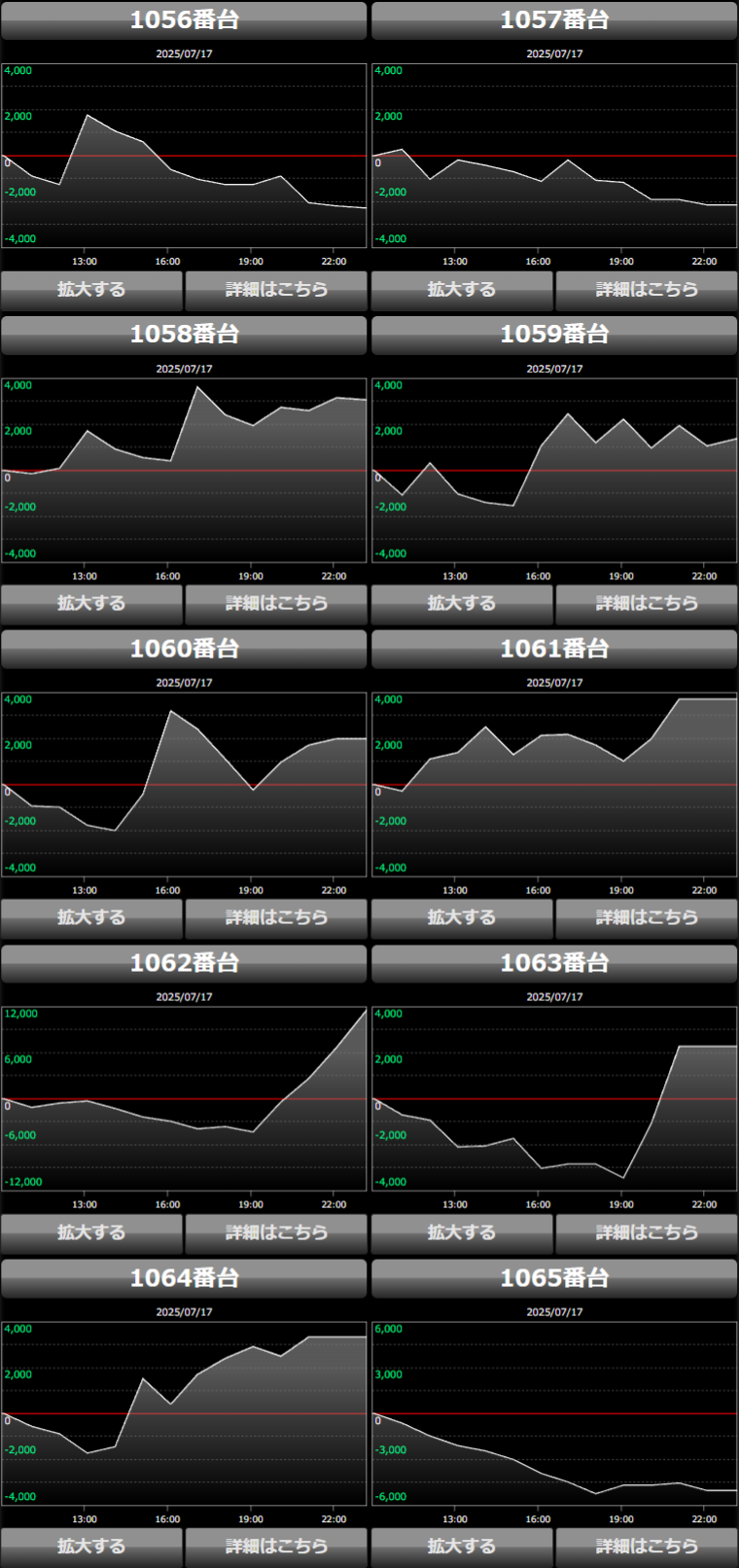This screenshot has height=1568, width=739.
Task: Open 詳細はこちら for machine 1062番台
Action: point(276,1233)
